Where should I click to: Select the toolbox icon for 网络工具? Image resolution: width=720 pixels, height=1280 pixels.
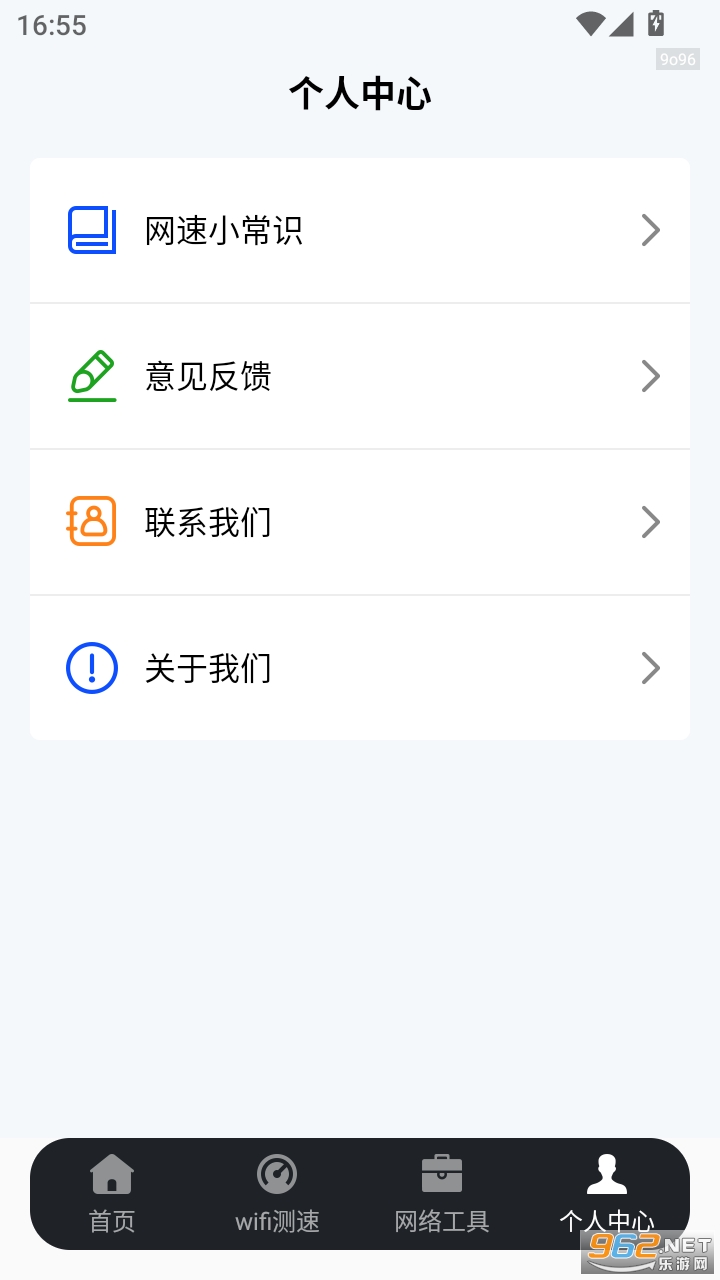tap(441, 1172)
